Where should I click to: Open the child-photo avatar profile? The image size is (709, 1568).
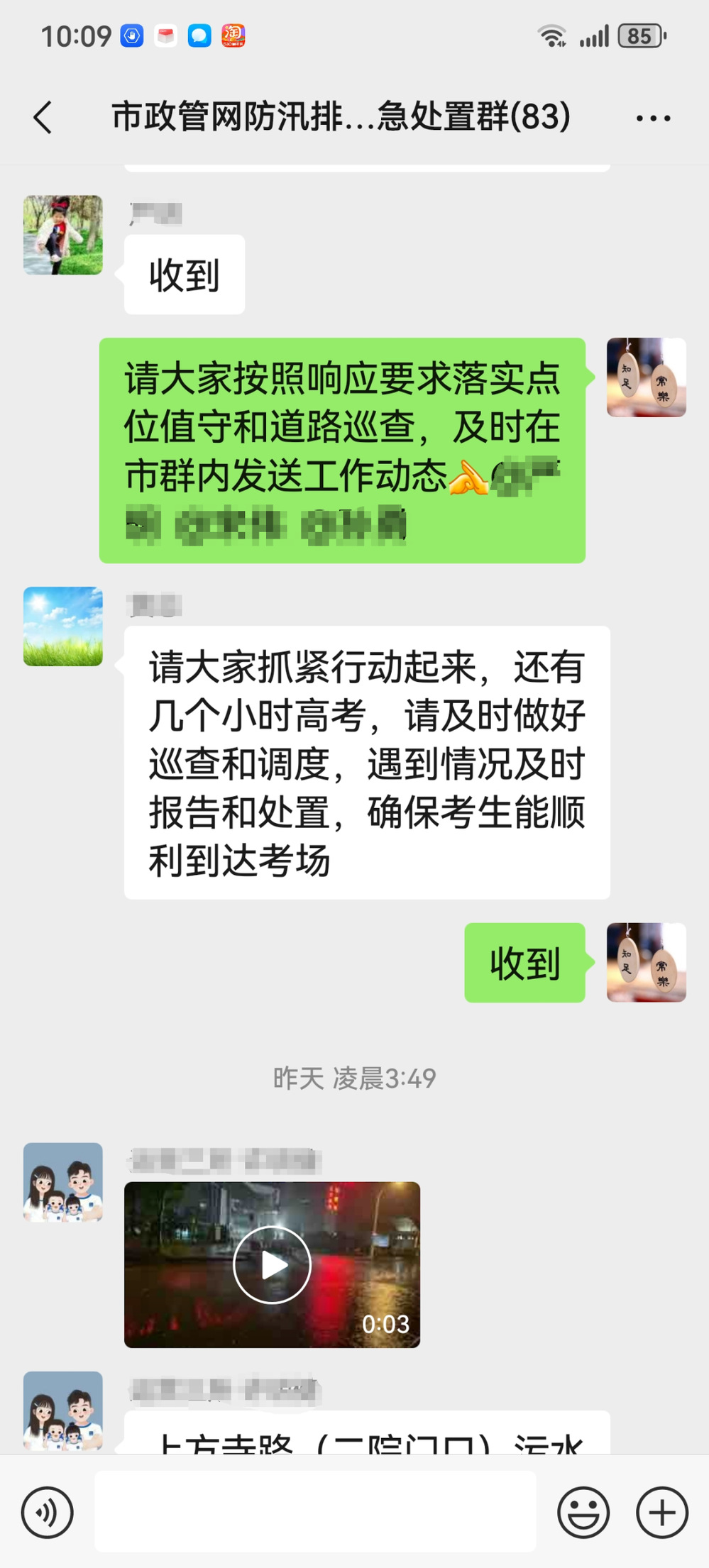(63, 235)
